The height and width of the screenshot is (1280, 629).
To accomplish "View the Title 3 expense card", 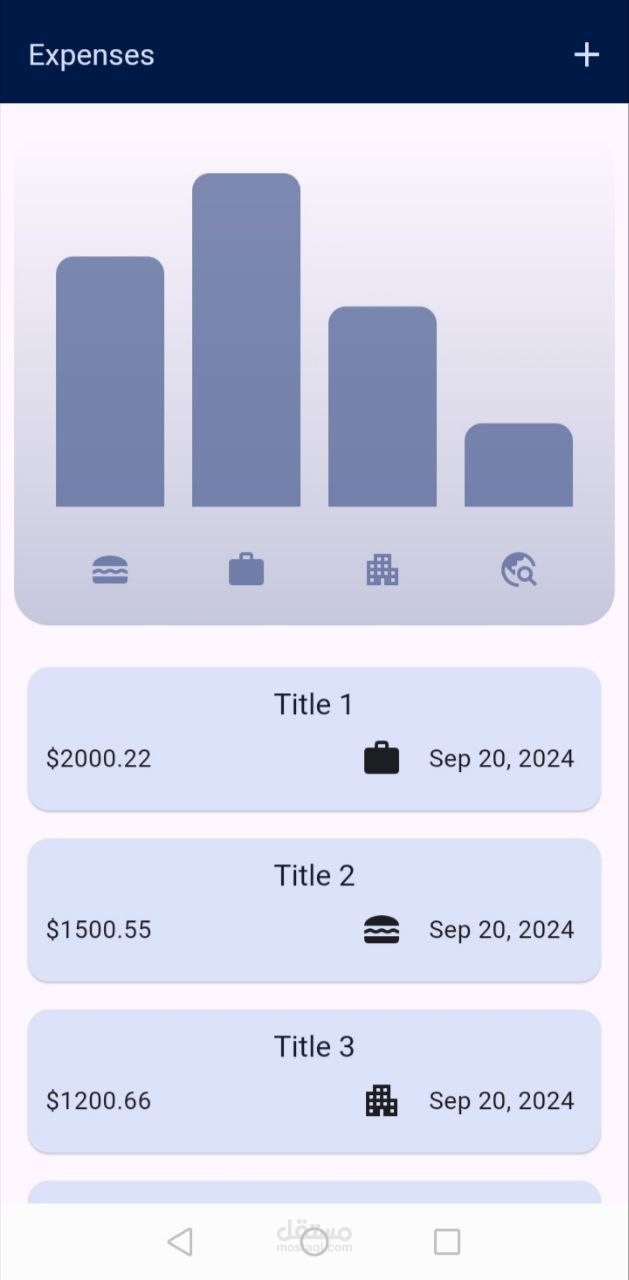I will [314, 1080].
